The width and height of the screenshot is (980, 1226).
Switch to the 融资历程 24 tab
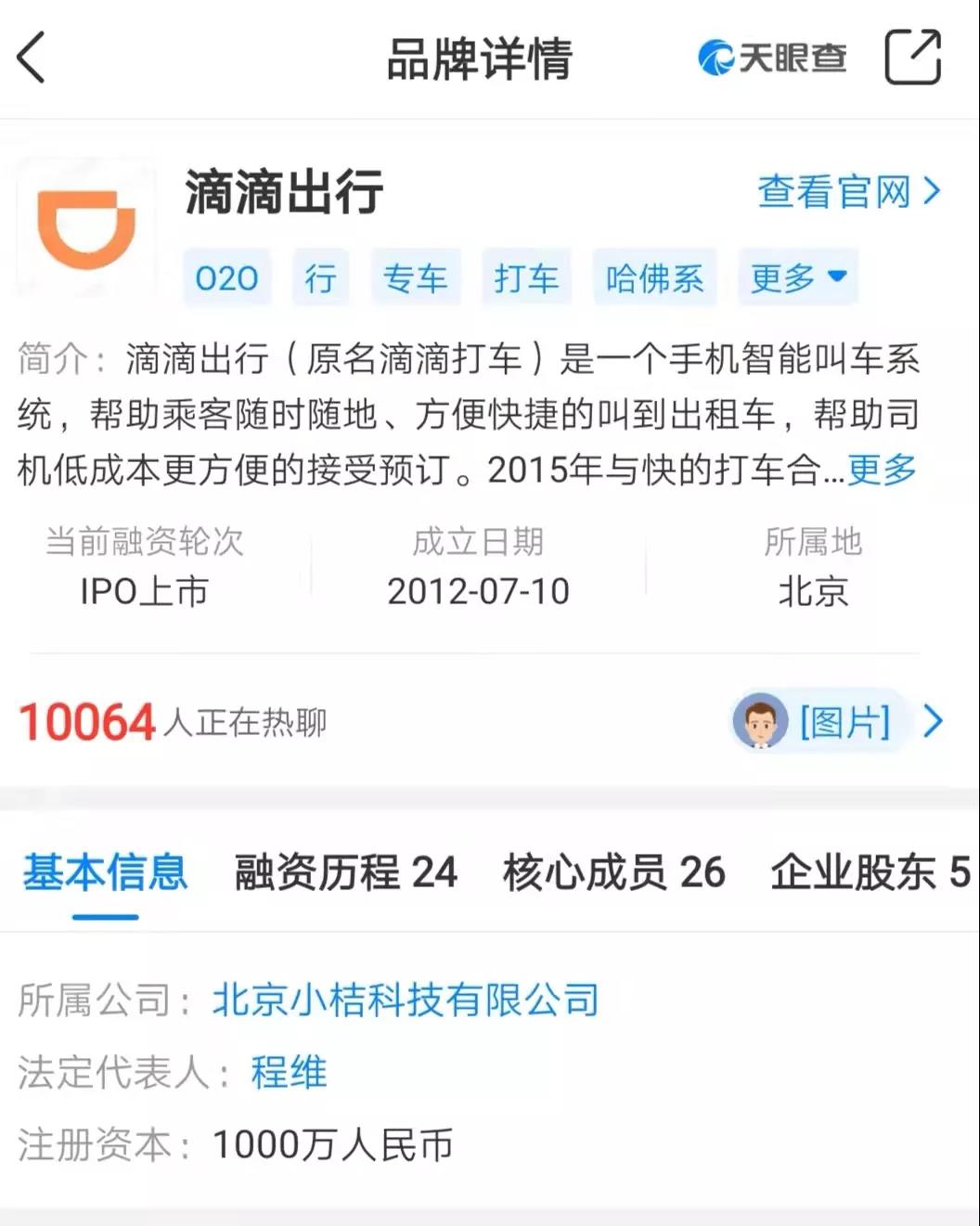[x=345, y=872]
